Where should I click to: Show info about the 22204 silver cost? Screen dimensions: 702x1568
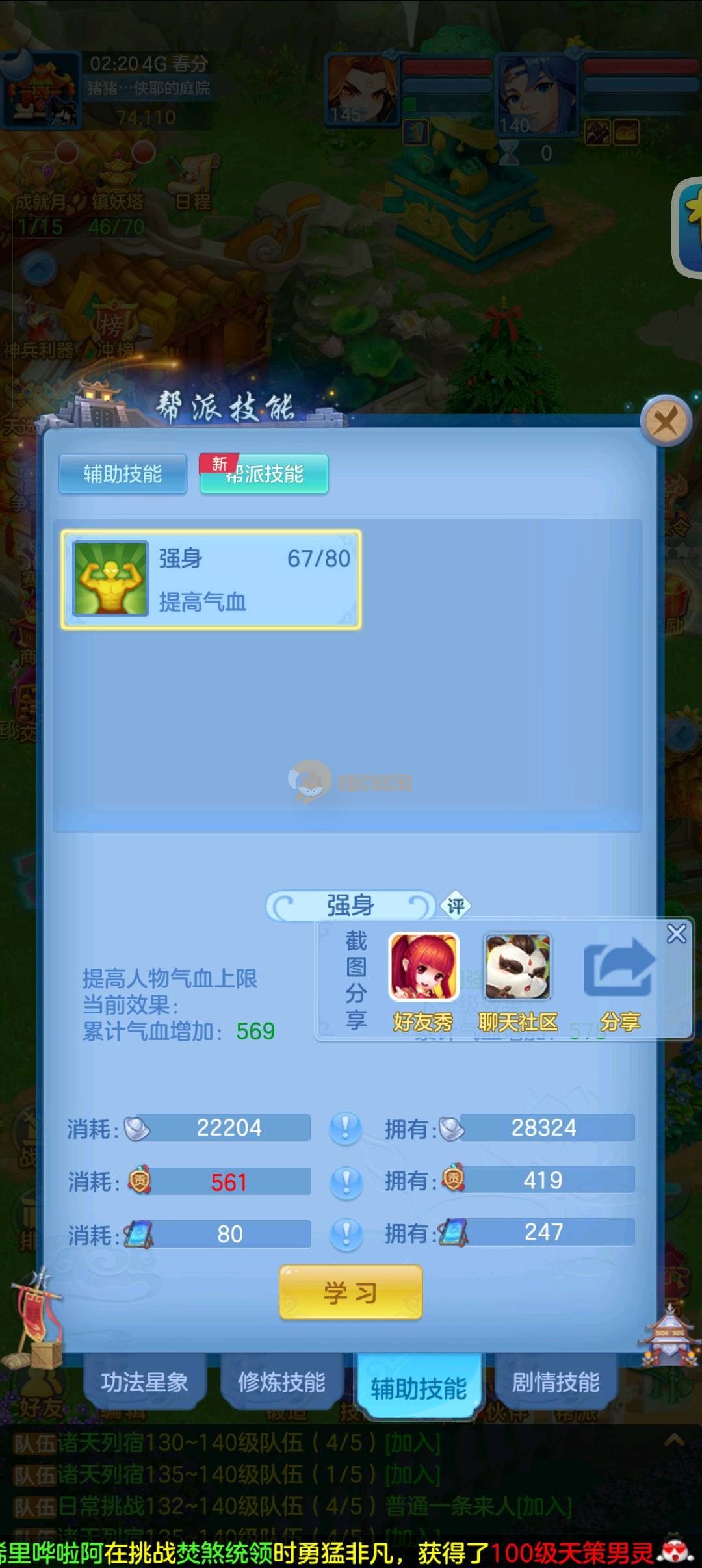point(345,1128)
